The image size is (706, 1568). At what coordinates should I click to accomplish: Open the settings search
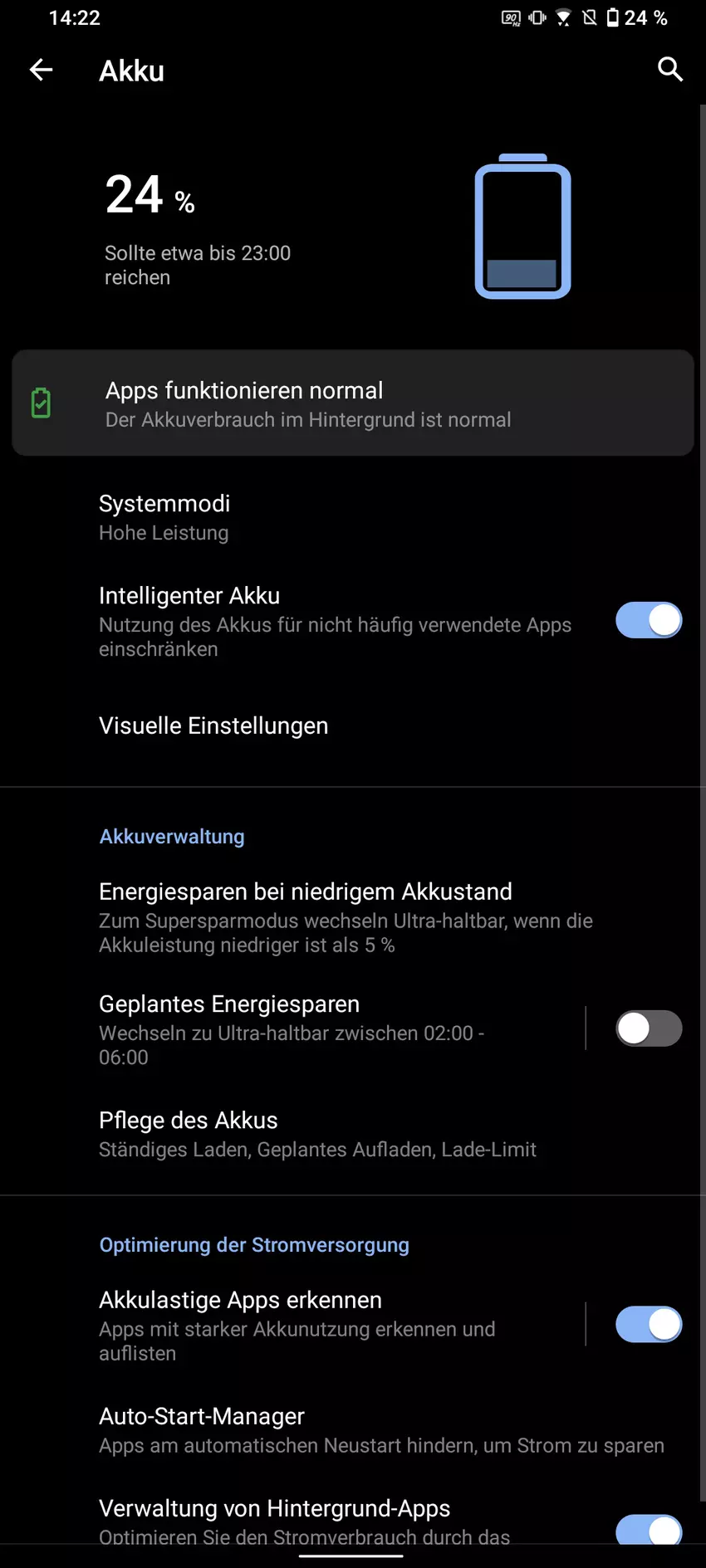click(669, 70)
